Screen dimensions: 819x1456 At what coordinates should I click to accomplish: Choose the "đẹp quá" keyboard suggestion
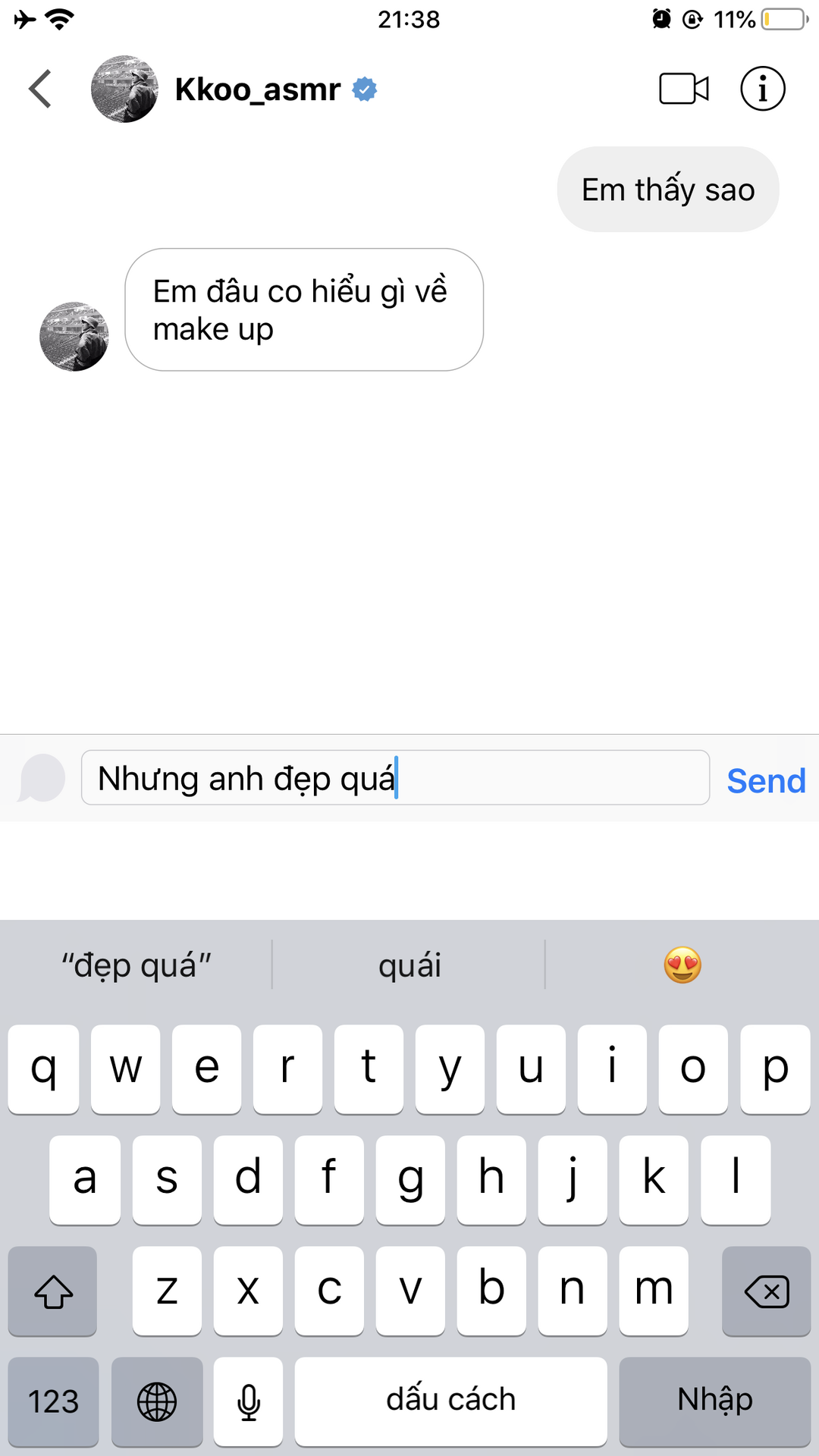(x=136, y=965)
